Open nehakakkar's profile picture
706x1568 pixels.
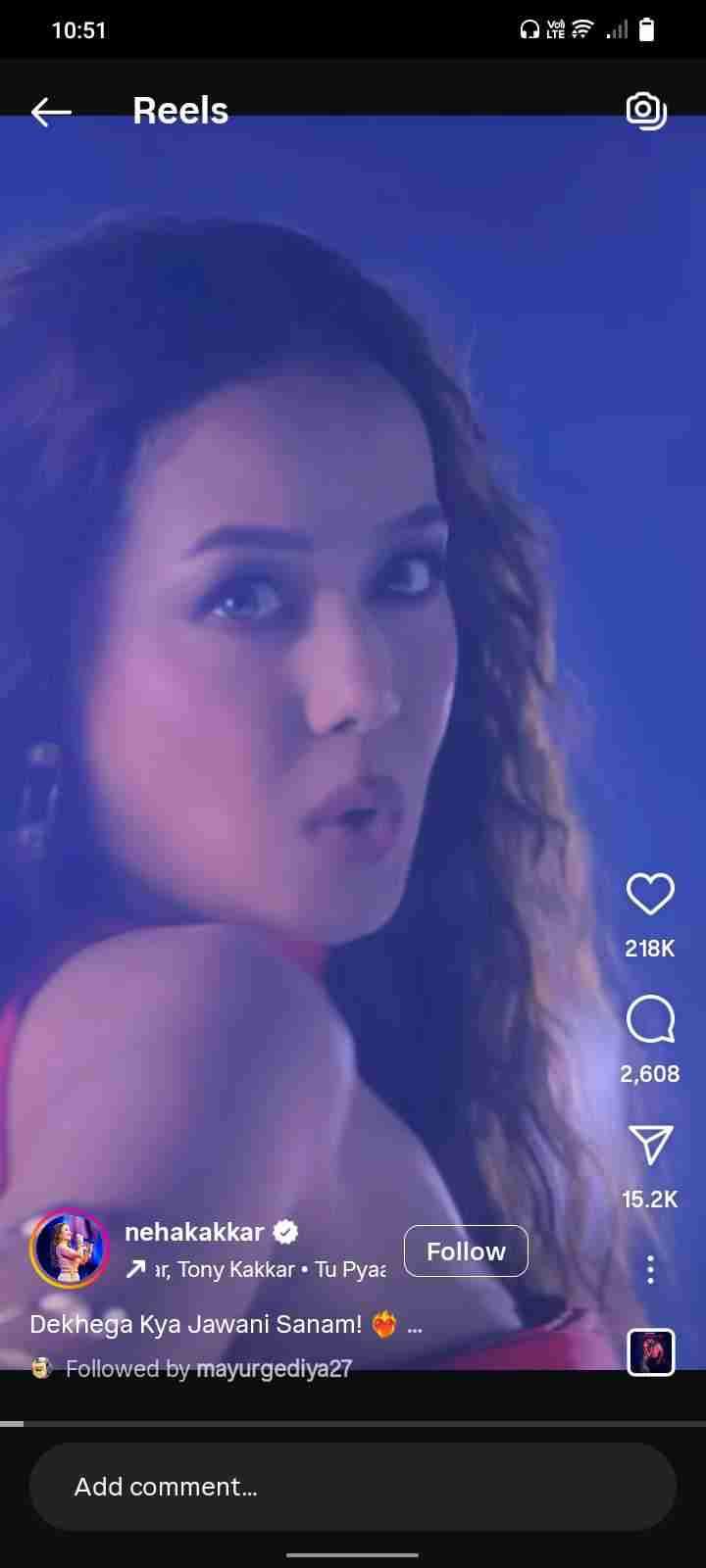coord(69,1249)
